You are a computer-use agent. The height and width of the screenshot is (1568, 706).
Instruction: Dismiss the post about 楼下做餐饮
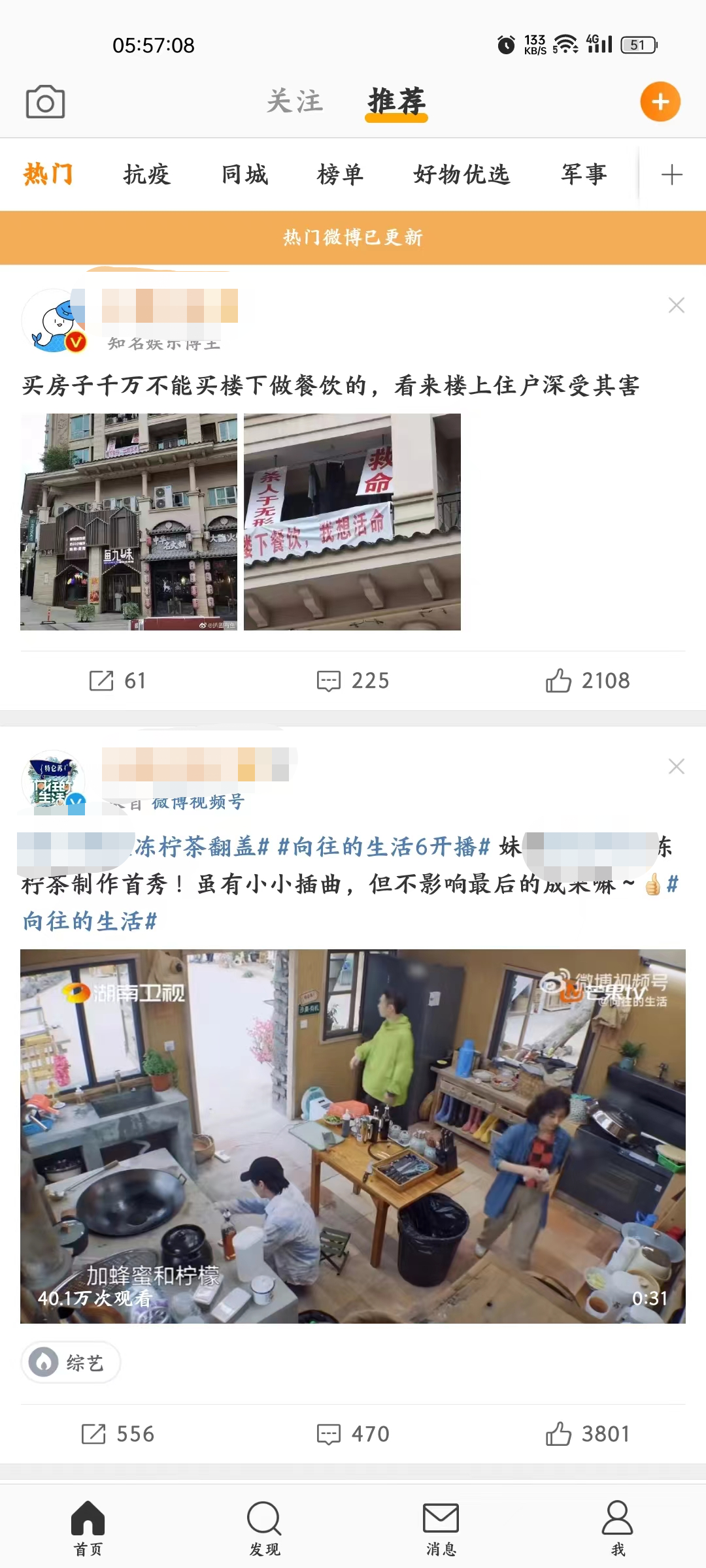(676, 305)
